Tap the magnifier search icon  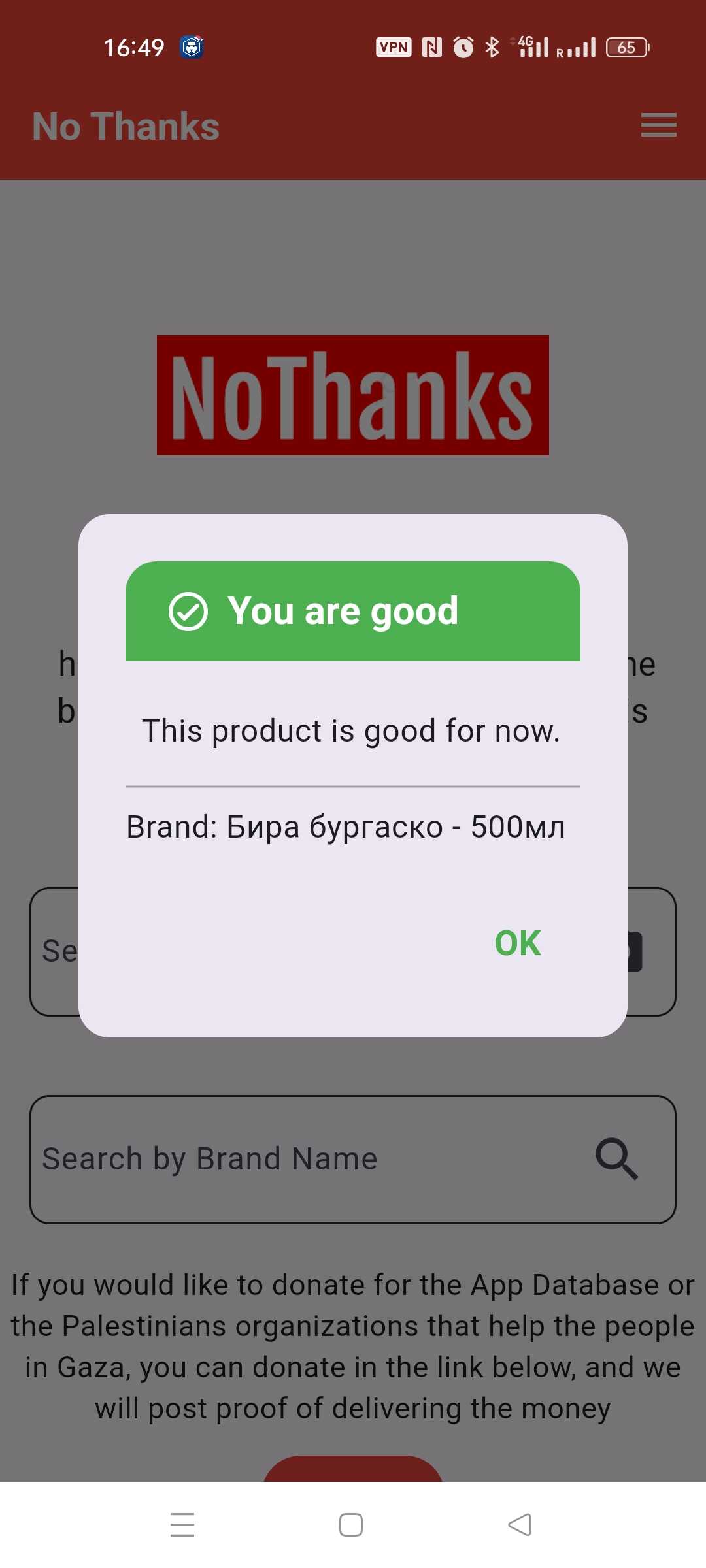coord(616,1159)
